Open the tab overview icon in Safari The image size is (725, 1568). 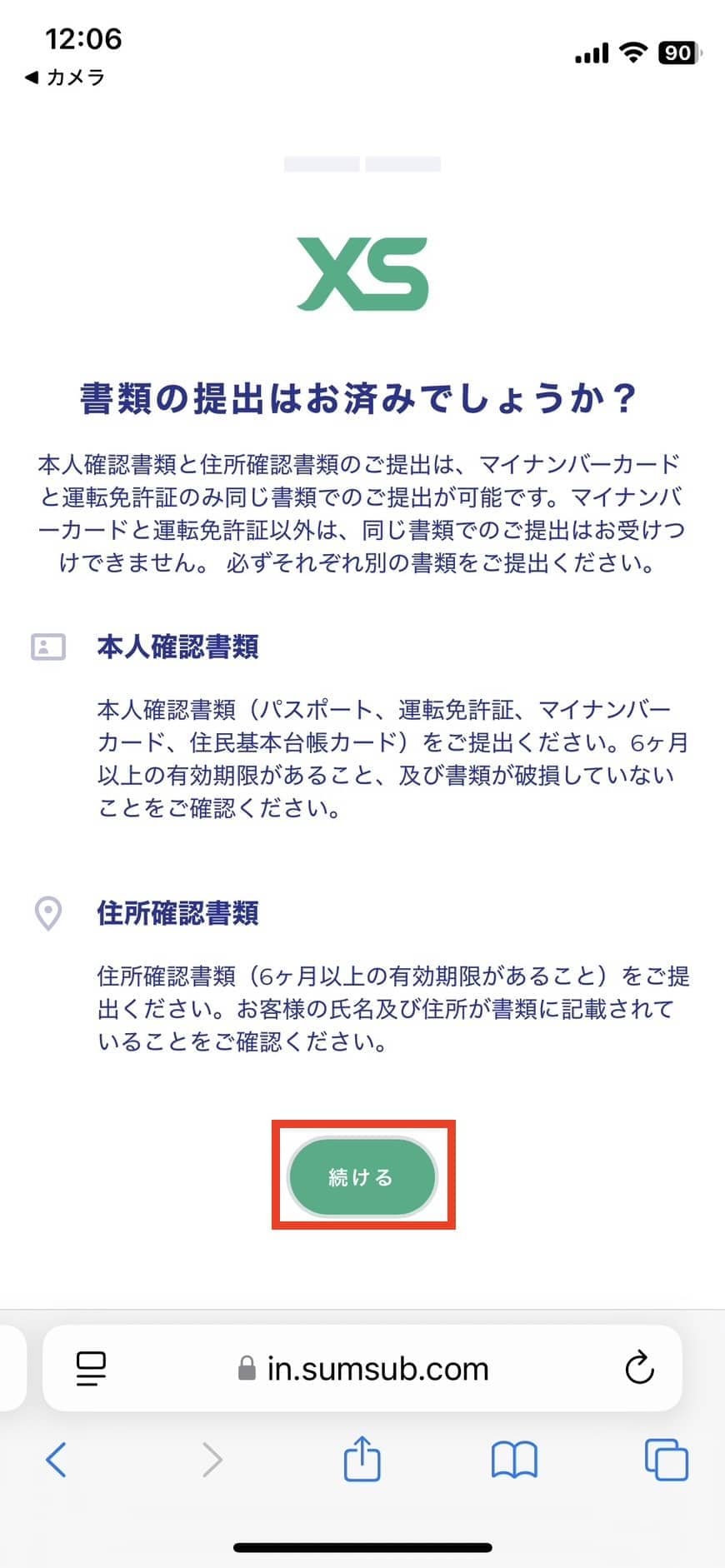click(x=665, y=1460)
